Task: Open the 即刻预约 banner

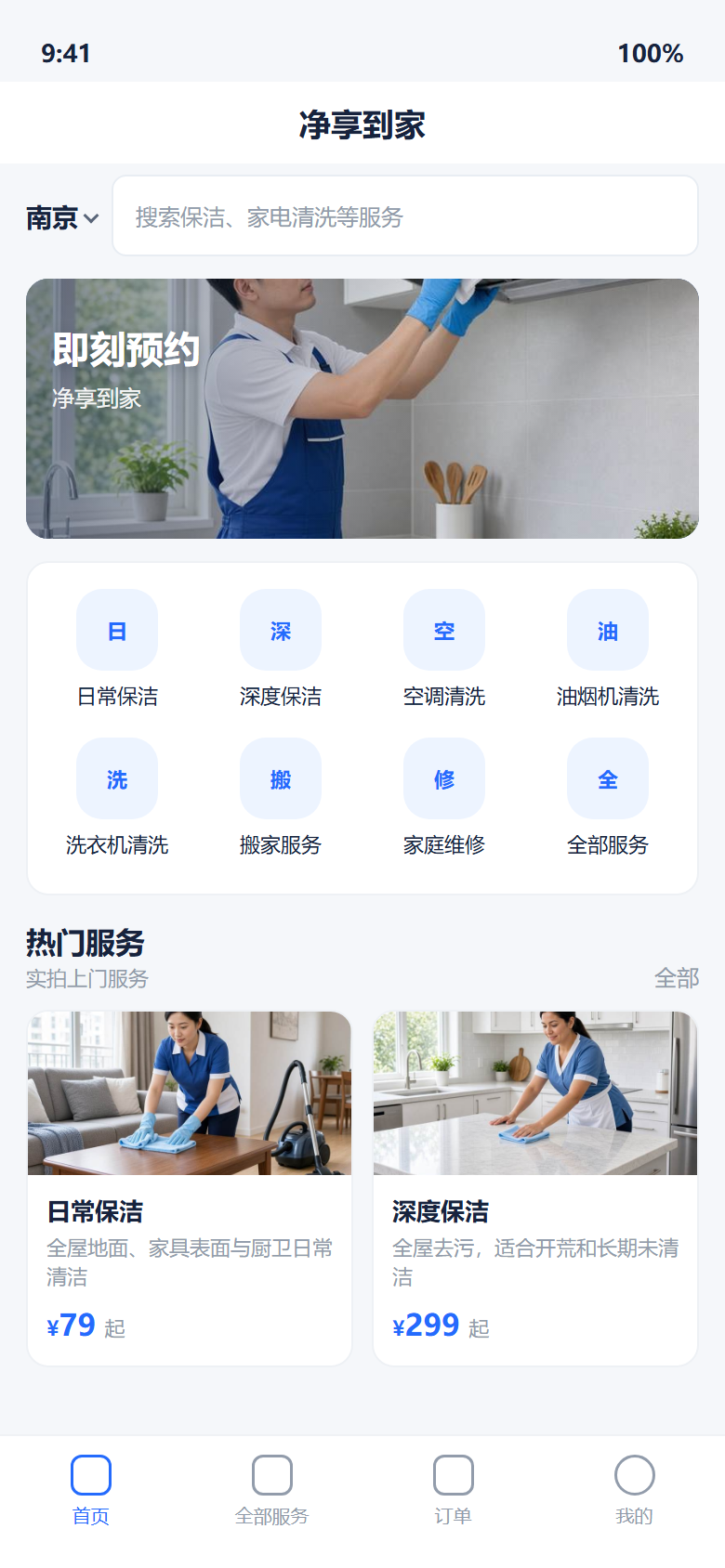Action: (362, 409)
